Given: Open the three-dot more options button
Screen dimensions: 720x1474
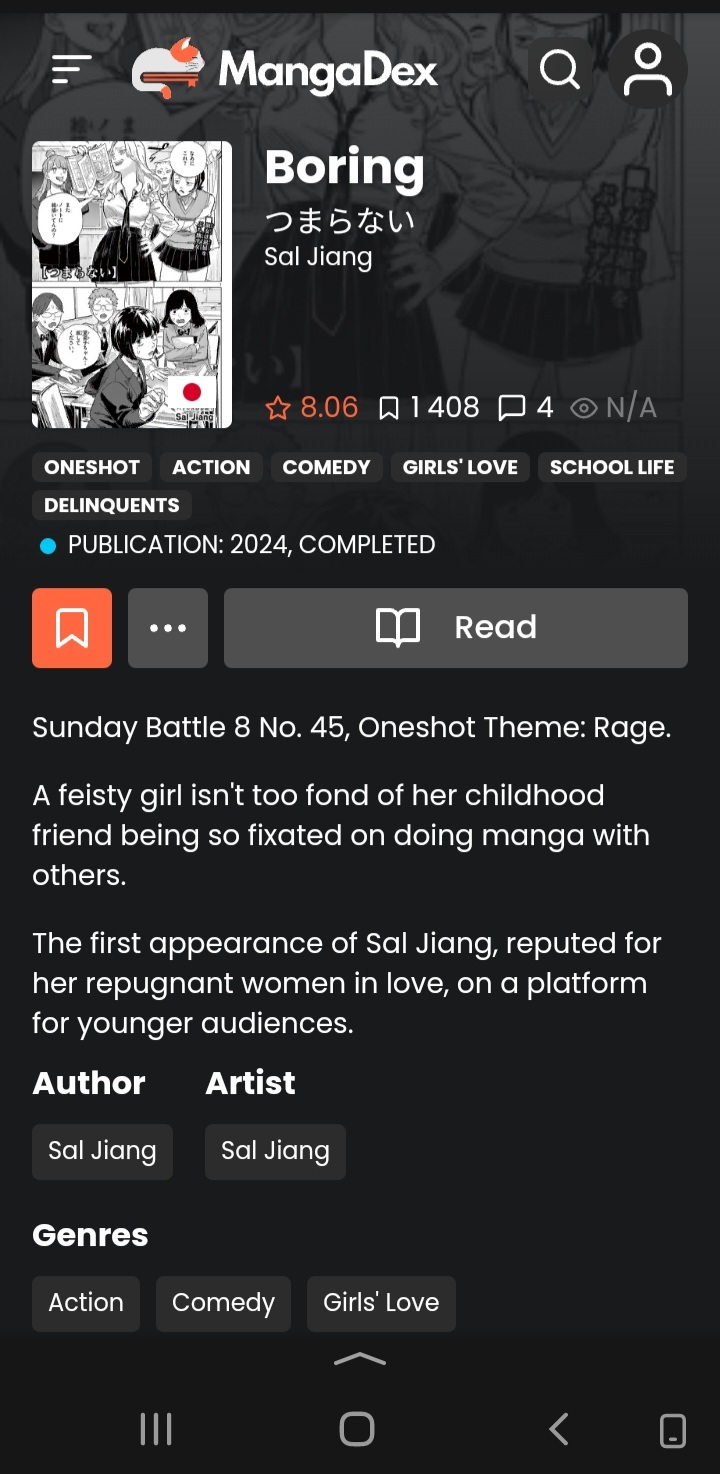Looking at the screenshot, I should pyautogui.click(x=168, y=628).
